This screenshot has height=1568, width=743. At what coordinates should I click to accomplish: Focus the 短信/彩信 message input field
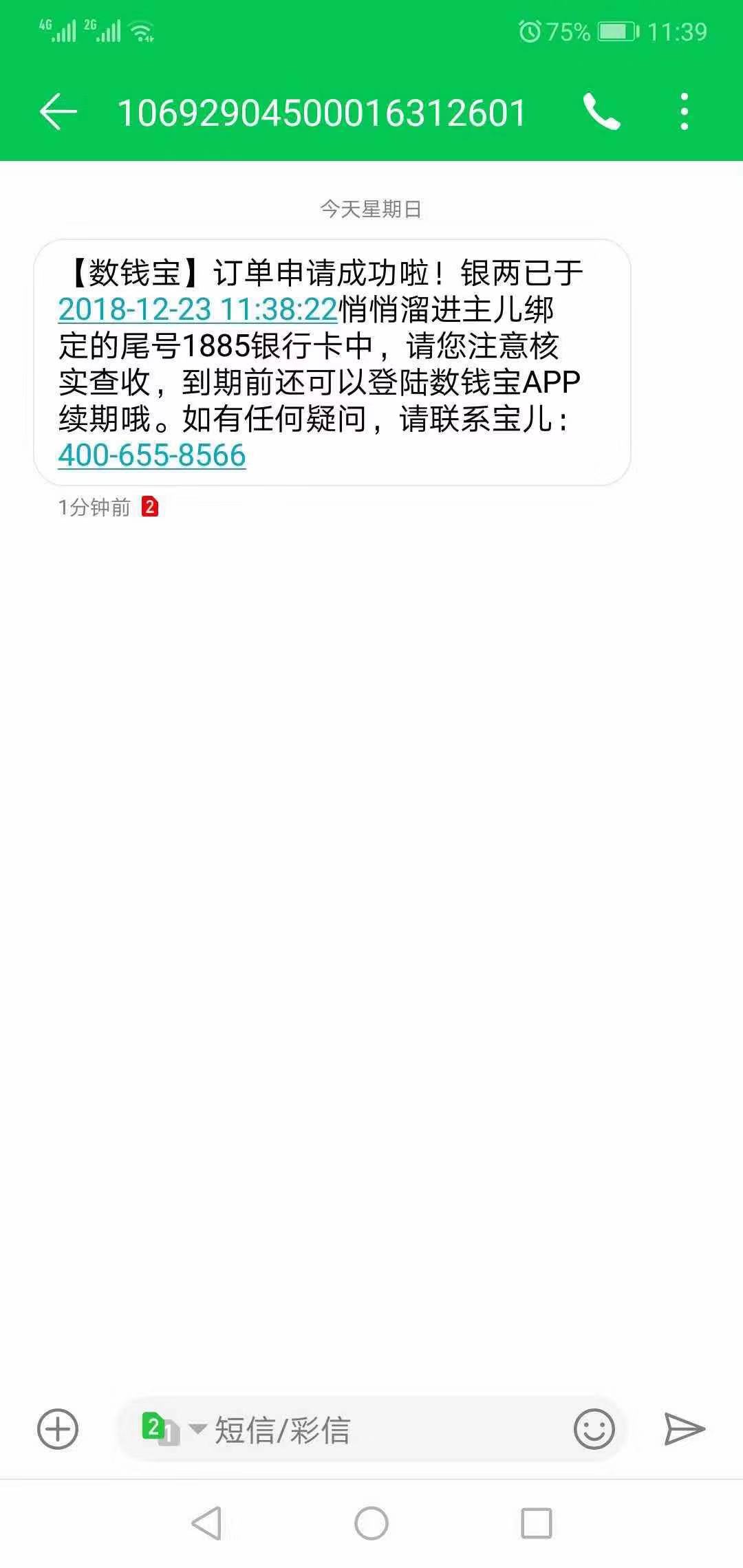coord(385,1430)
